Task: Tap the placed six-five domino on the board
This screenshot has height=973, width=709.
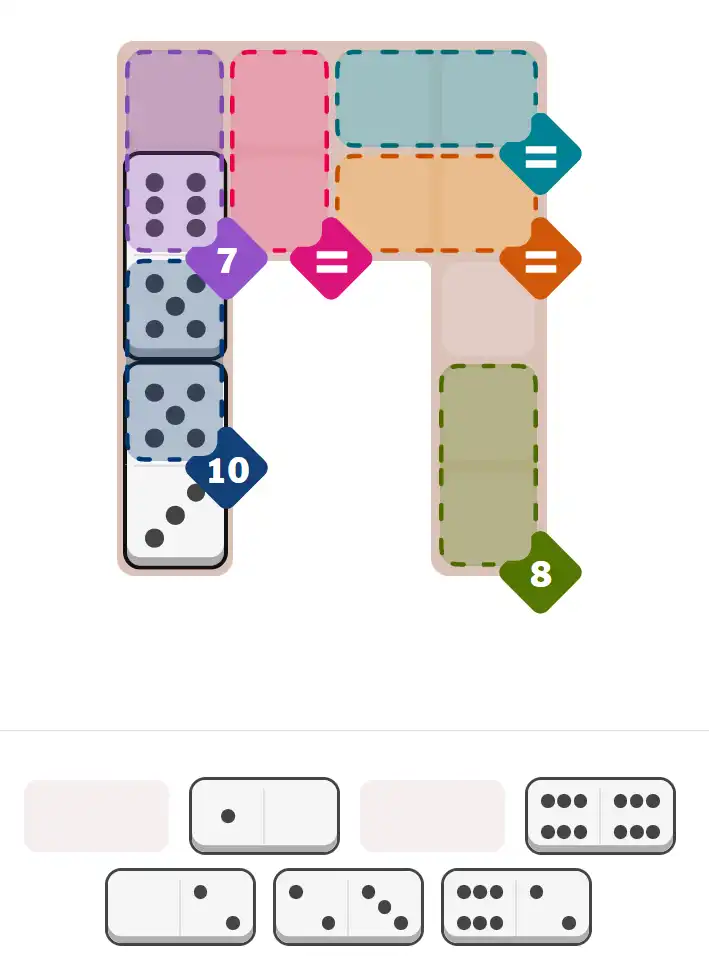Action: [x=175, y=256]
